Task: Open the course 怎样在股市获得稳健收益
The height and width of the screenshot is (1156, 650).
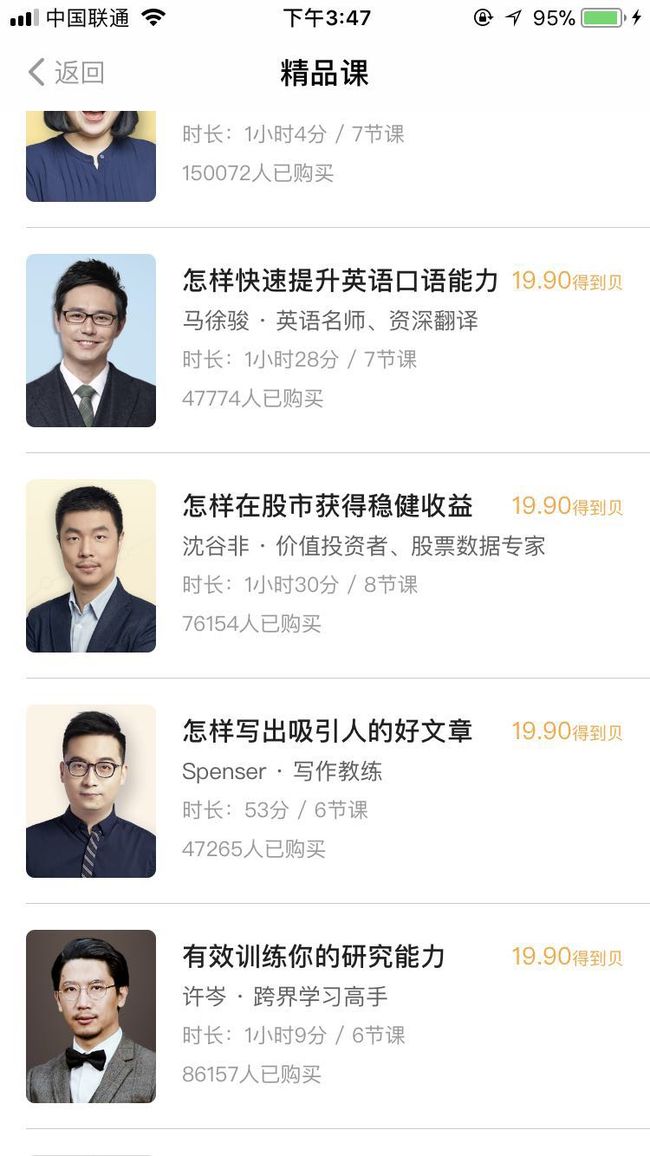Action: (x=325, y=565)
